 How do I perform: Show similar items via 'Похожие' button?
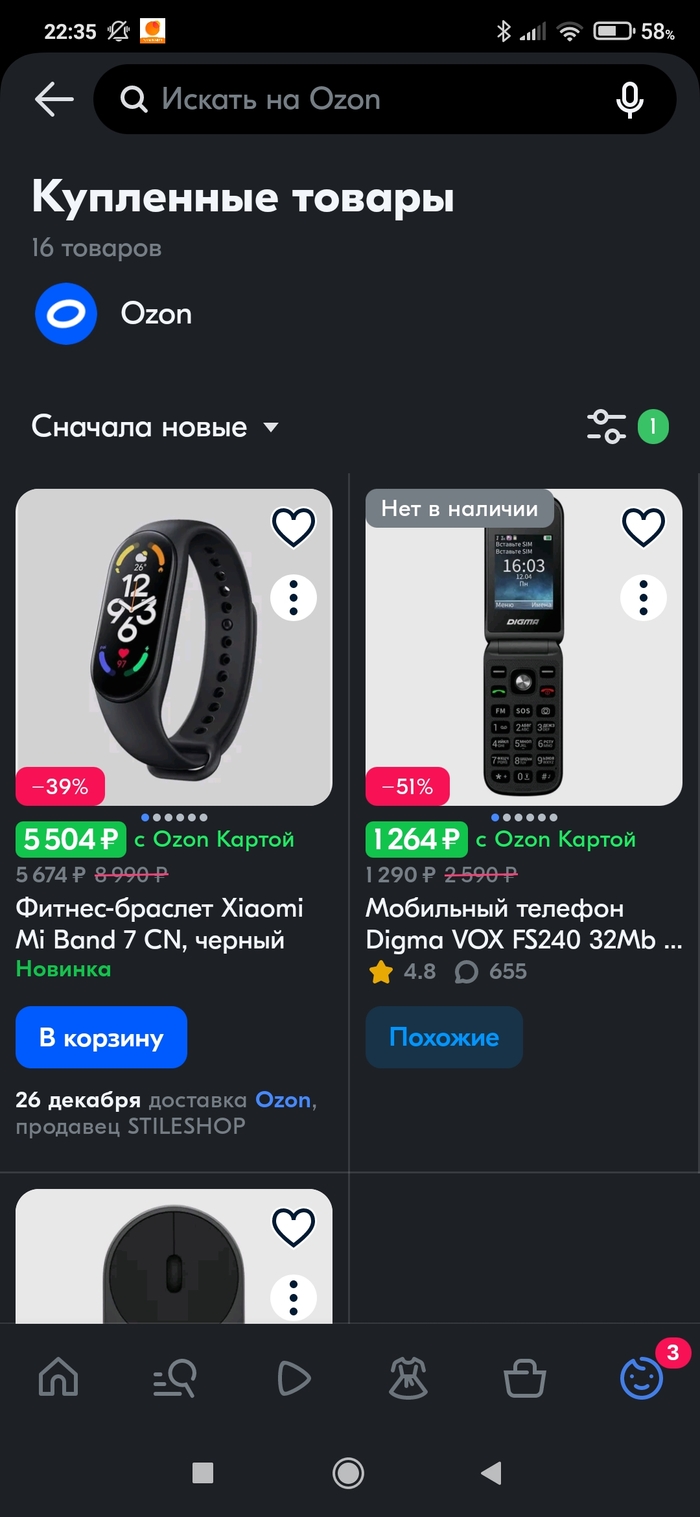point(443,1037)
